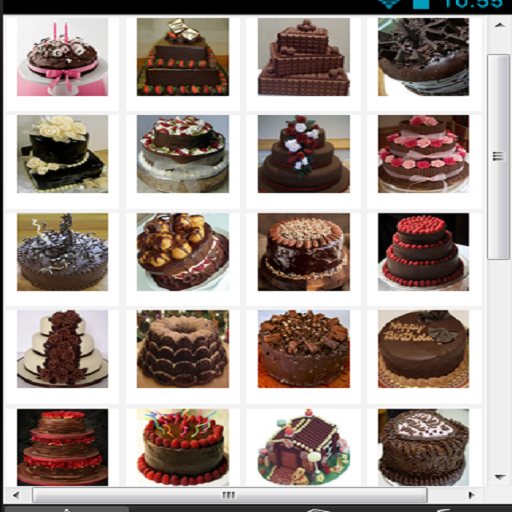This screenshot has width=512, height=512.
Task: Open the white tiered cake with chocolate roses
Action: tap(62, 349)
